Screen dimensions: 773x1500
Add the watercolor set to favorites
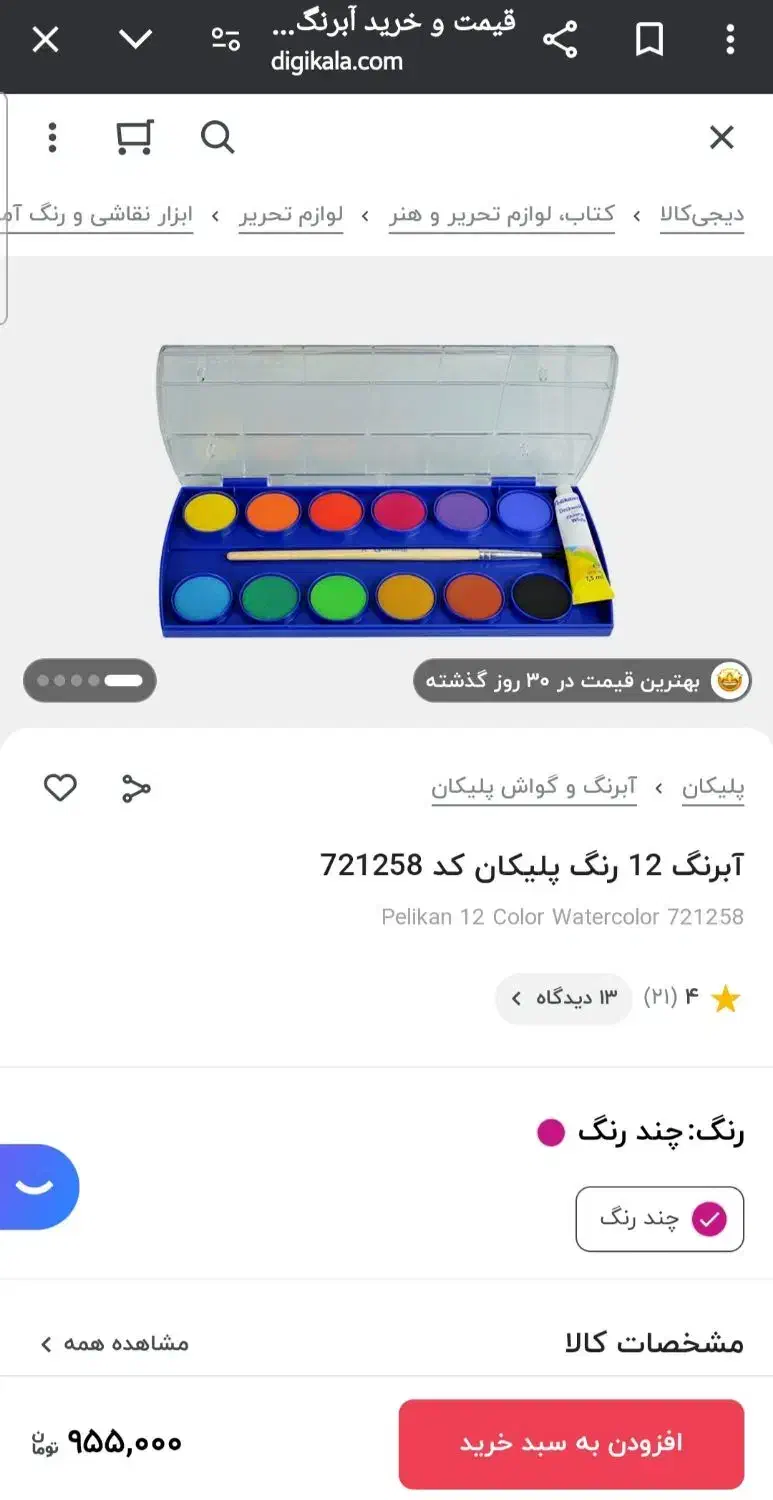click(60, 788)
